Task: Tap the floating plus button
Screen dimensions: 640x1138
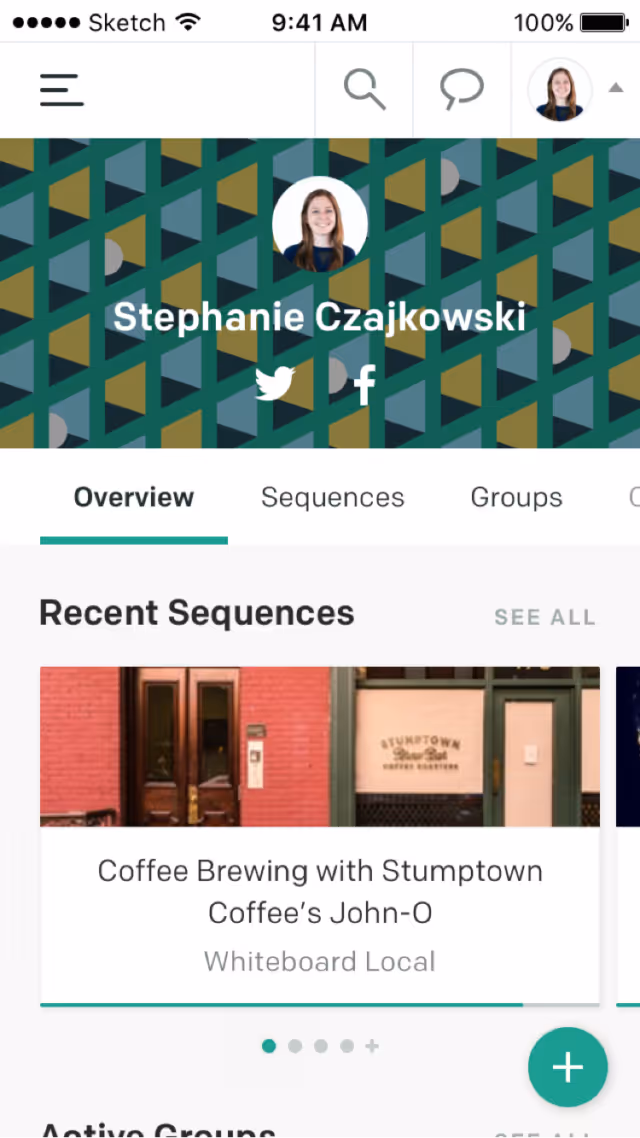Action: point(568,1067)
